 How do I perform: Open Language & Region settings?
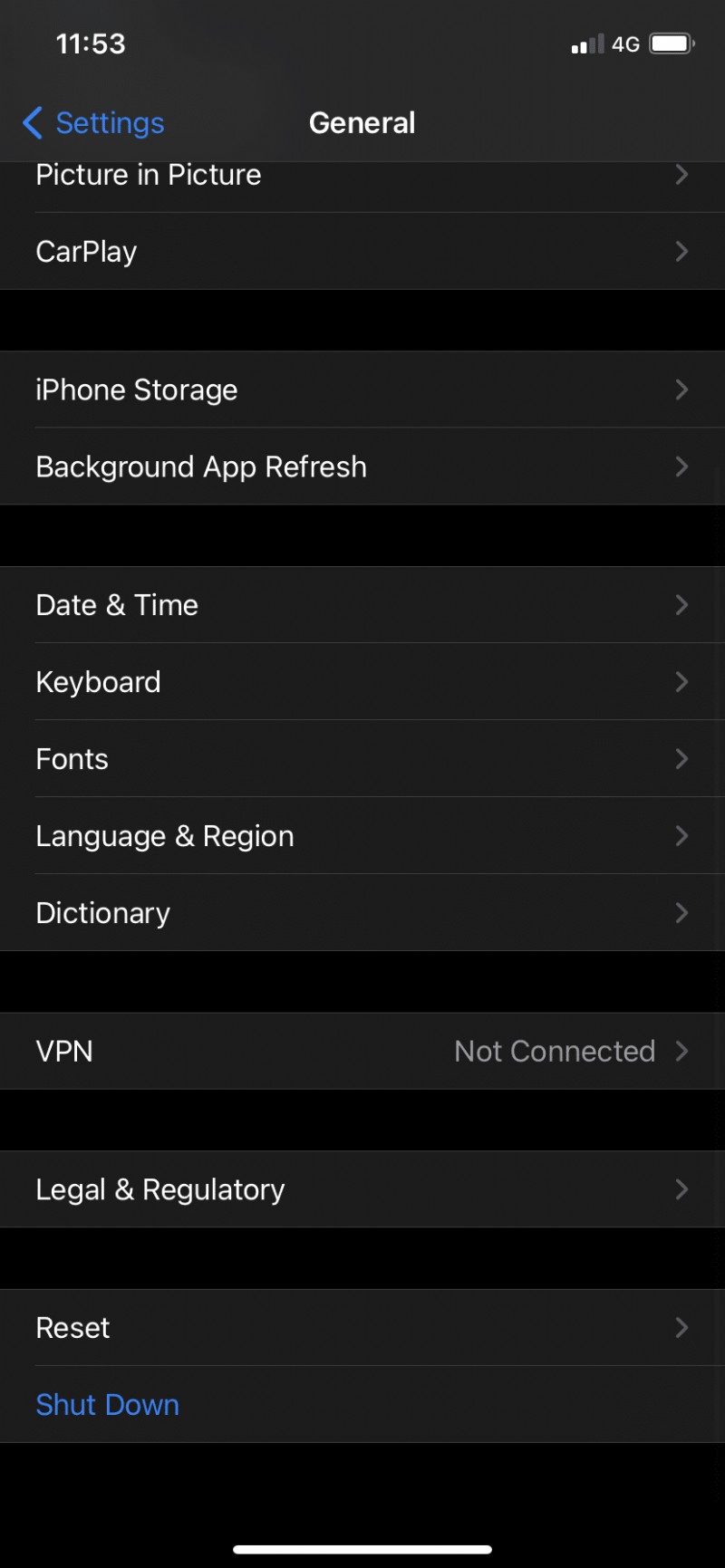pyautogui.click(x=362, y=836)
